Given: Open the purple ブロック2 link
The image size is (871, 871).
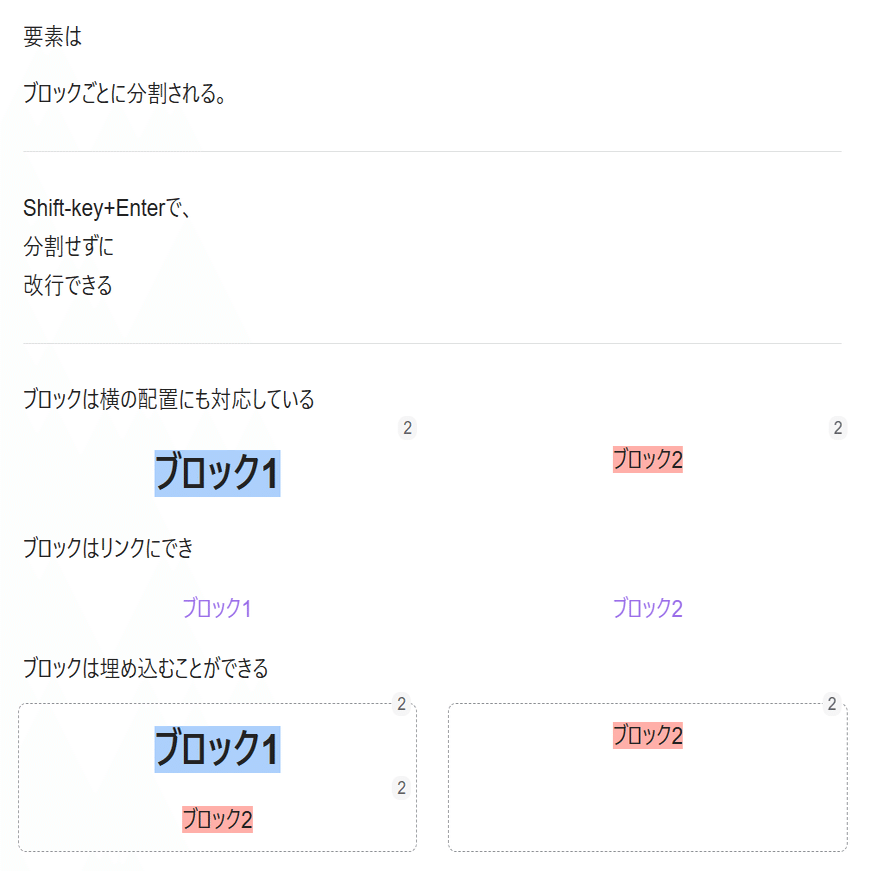Looking at the screenshot, I should (647, 608).
